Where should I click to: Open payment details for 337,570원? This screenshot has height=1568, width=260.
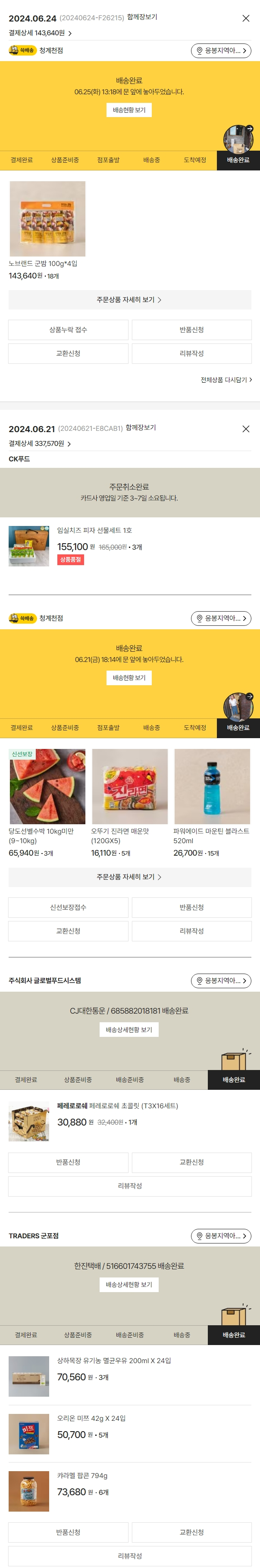[x=40, y=444]
